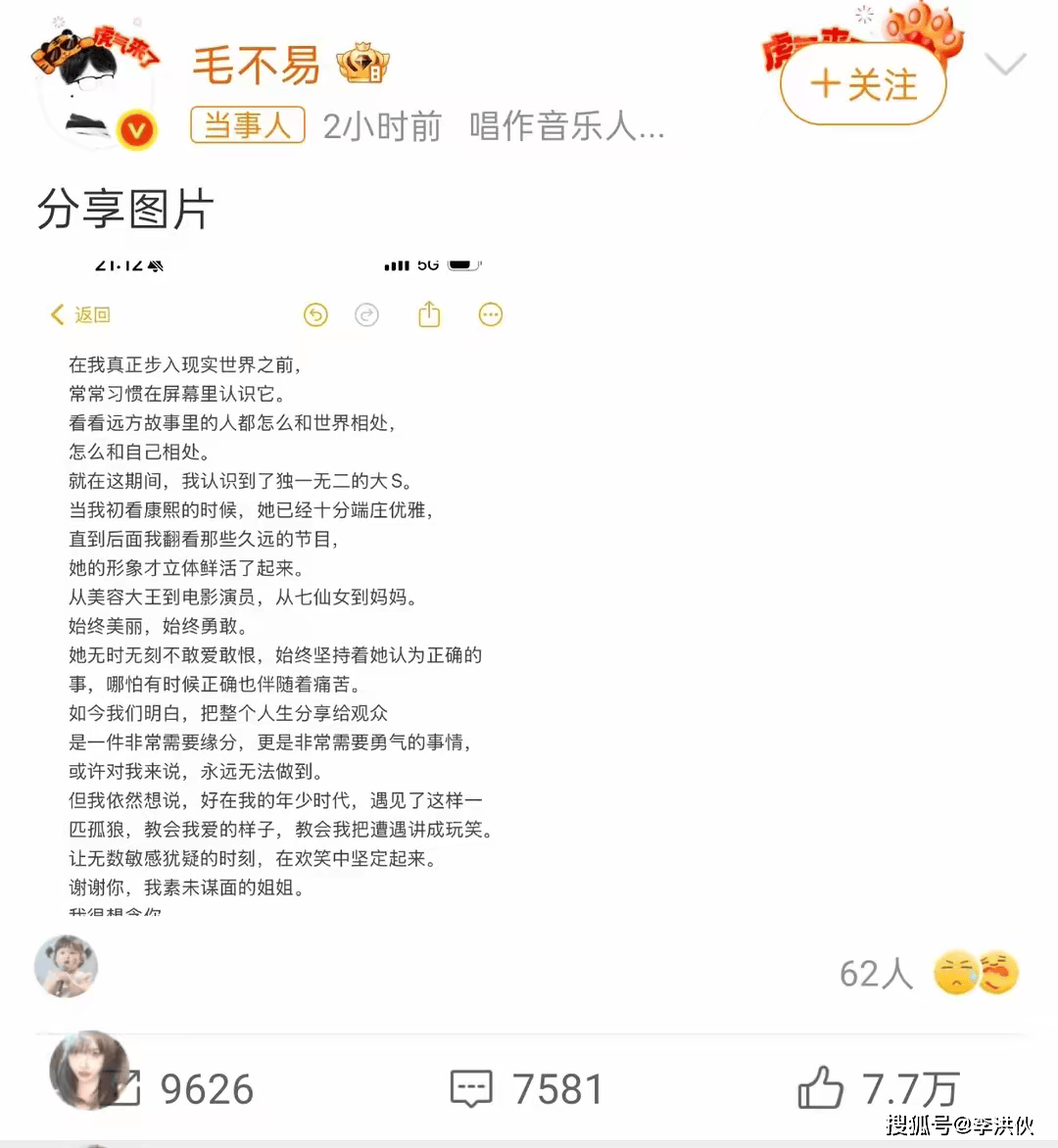The image size is (1058, 1148).
Task: Tap the username 毛不易
Action: point(257,66)
